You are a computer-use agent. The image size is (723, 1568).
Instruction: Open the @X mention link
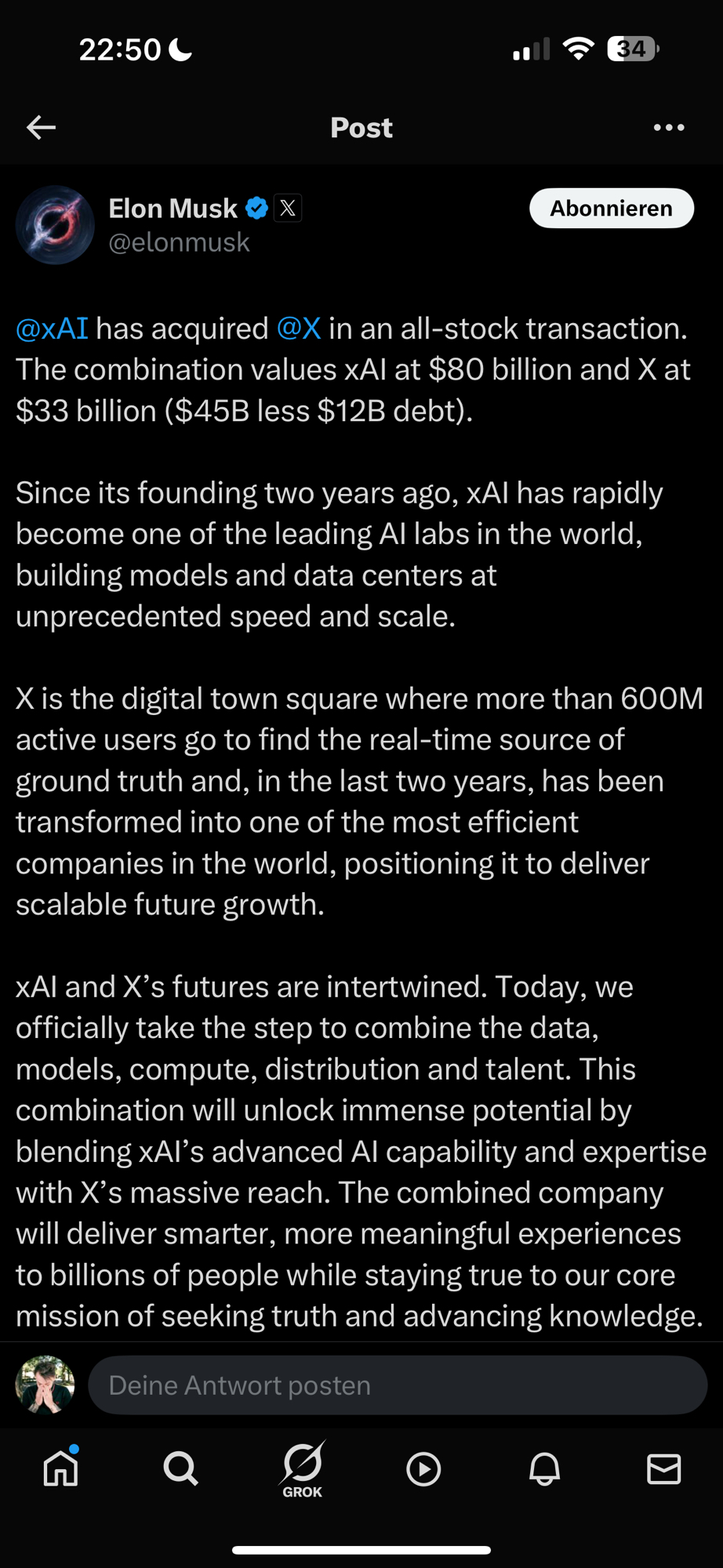299,328
